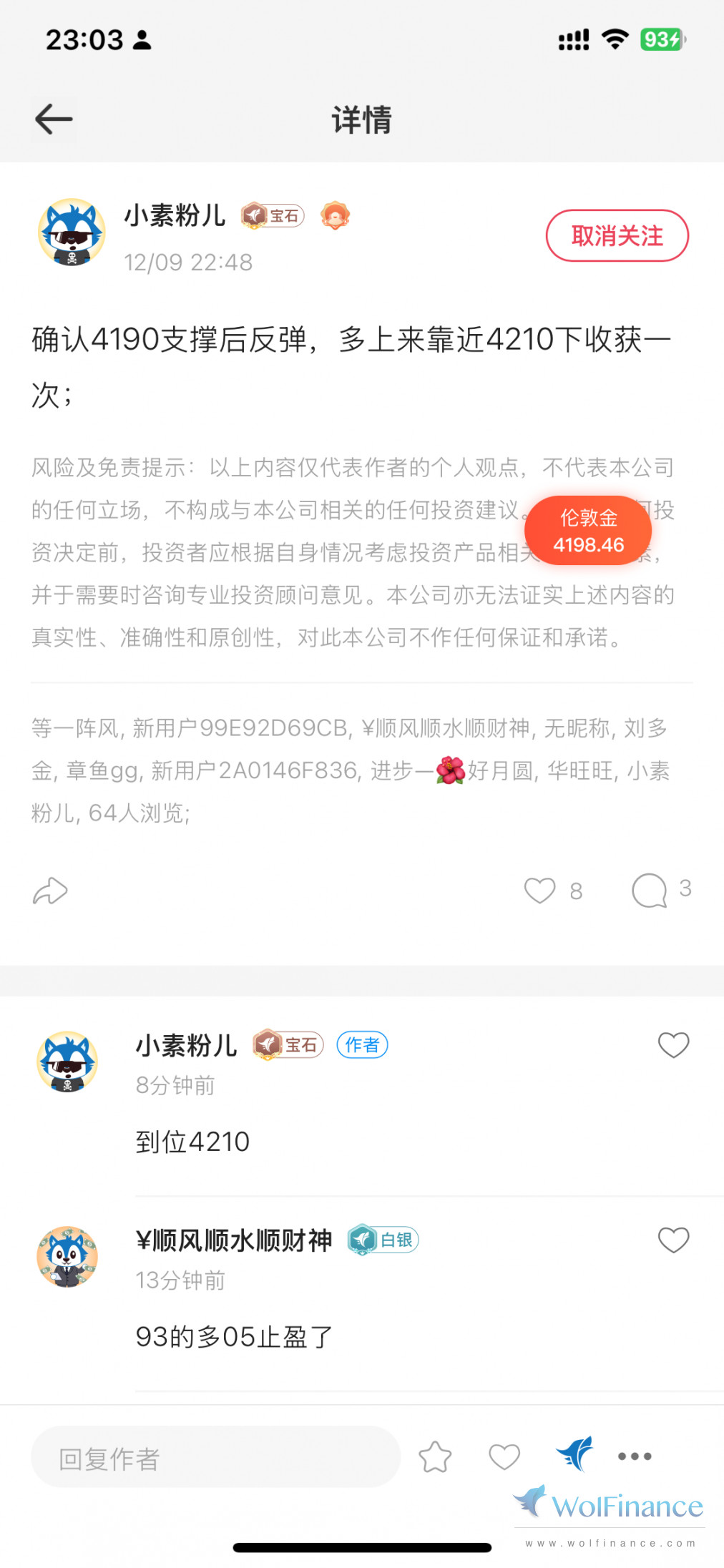The height and width of the screenshot is (1568, 724).
Task: Open the three-dot more options
Action: tap(635, 1456)
